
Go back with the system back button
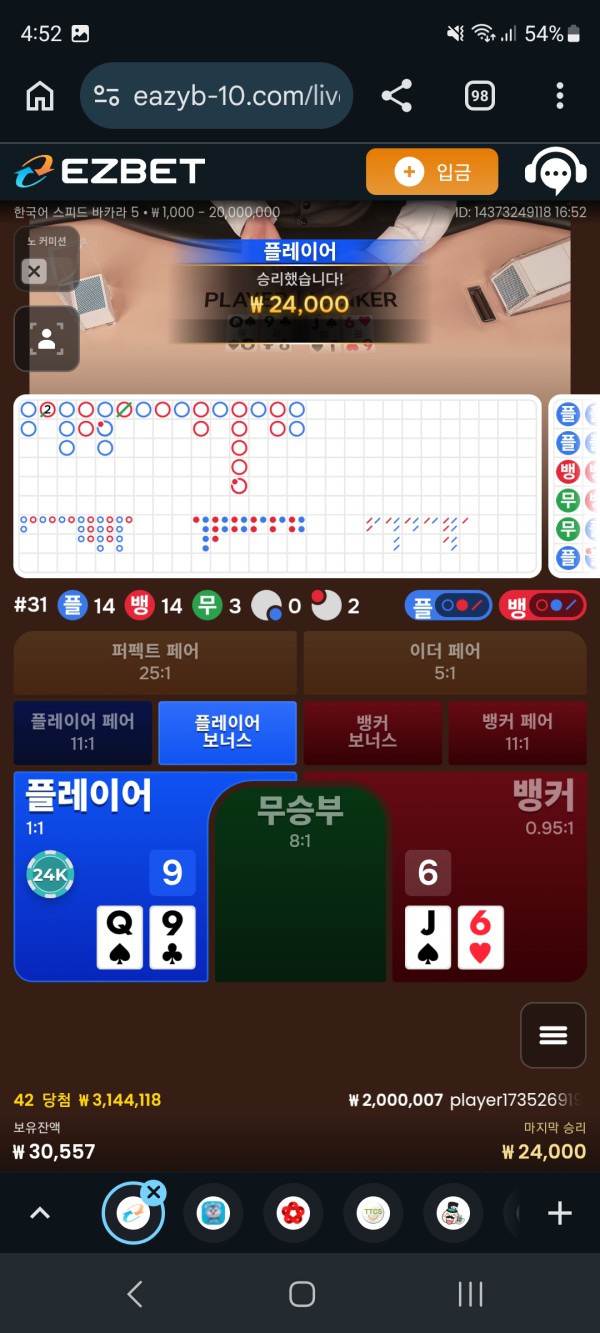click(135, 1294)
